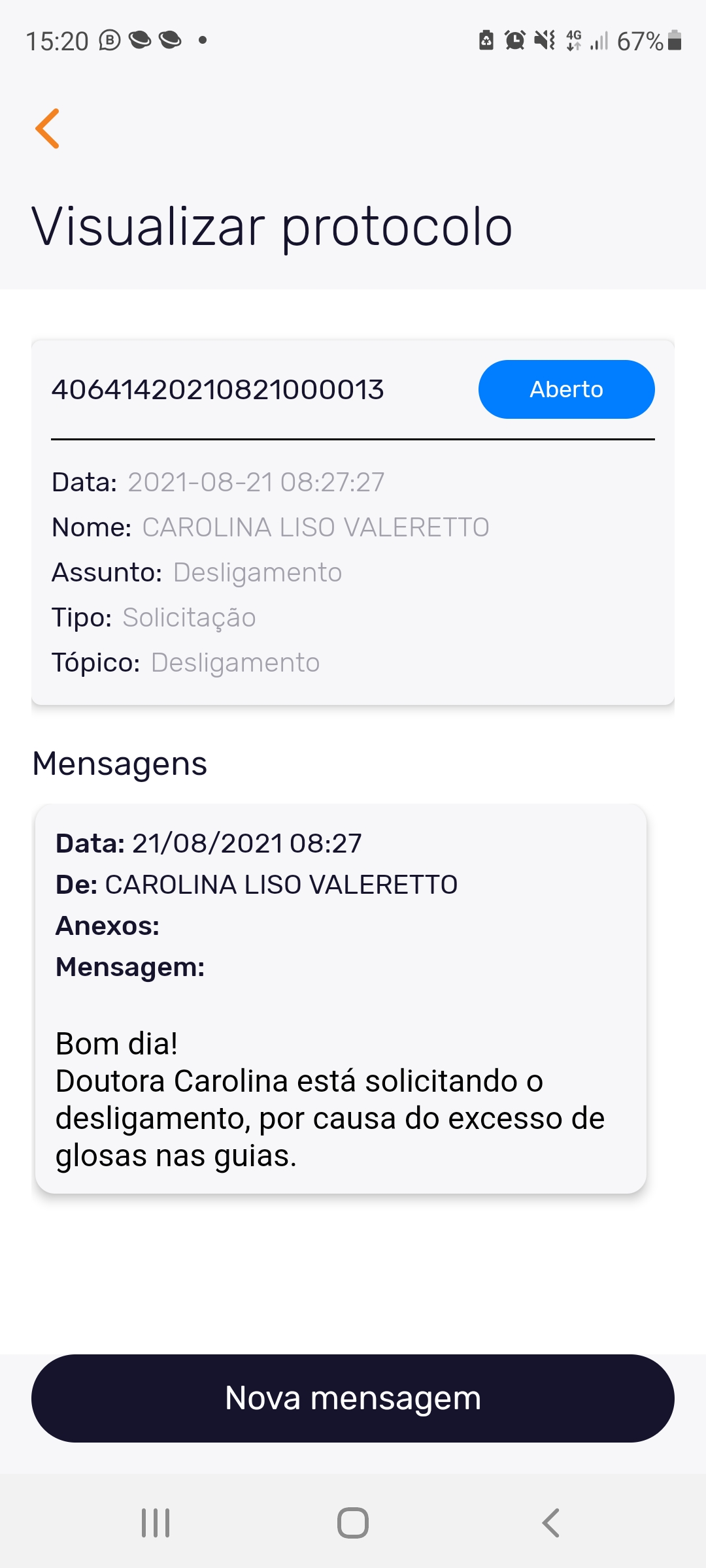Image resolution: width=706 pixels, height=1568 pixels.
Task: Go to the device home screen
Action: 353,1523
